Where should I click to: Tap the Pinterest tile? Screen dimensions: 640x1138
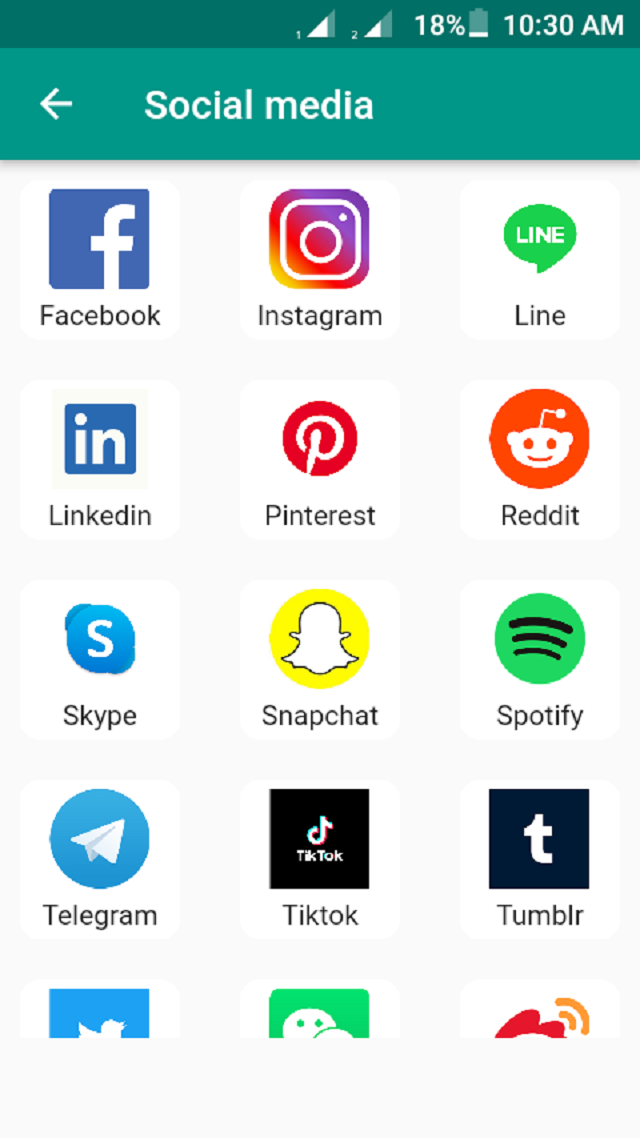(x=320, y=459)
